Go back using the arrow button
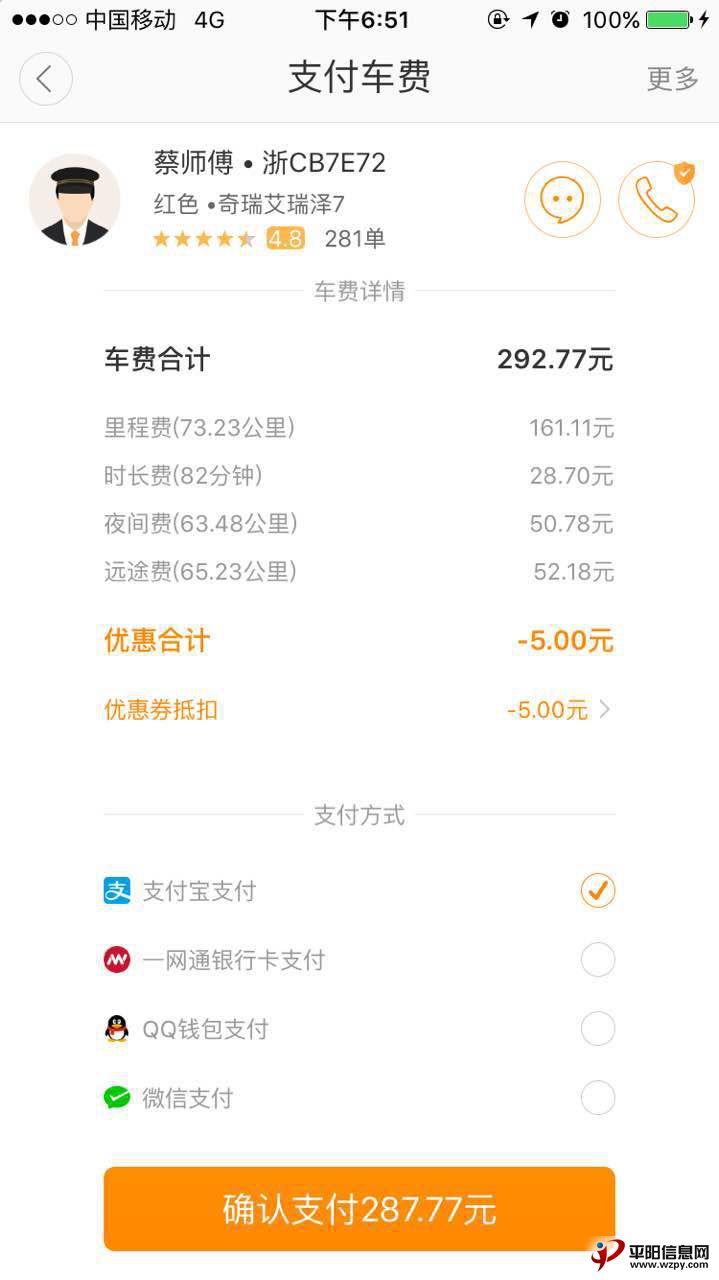 [x=46, y=79]
